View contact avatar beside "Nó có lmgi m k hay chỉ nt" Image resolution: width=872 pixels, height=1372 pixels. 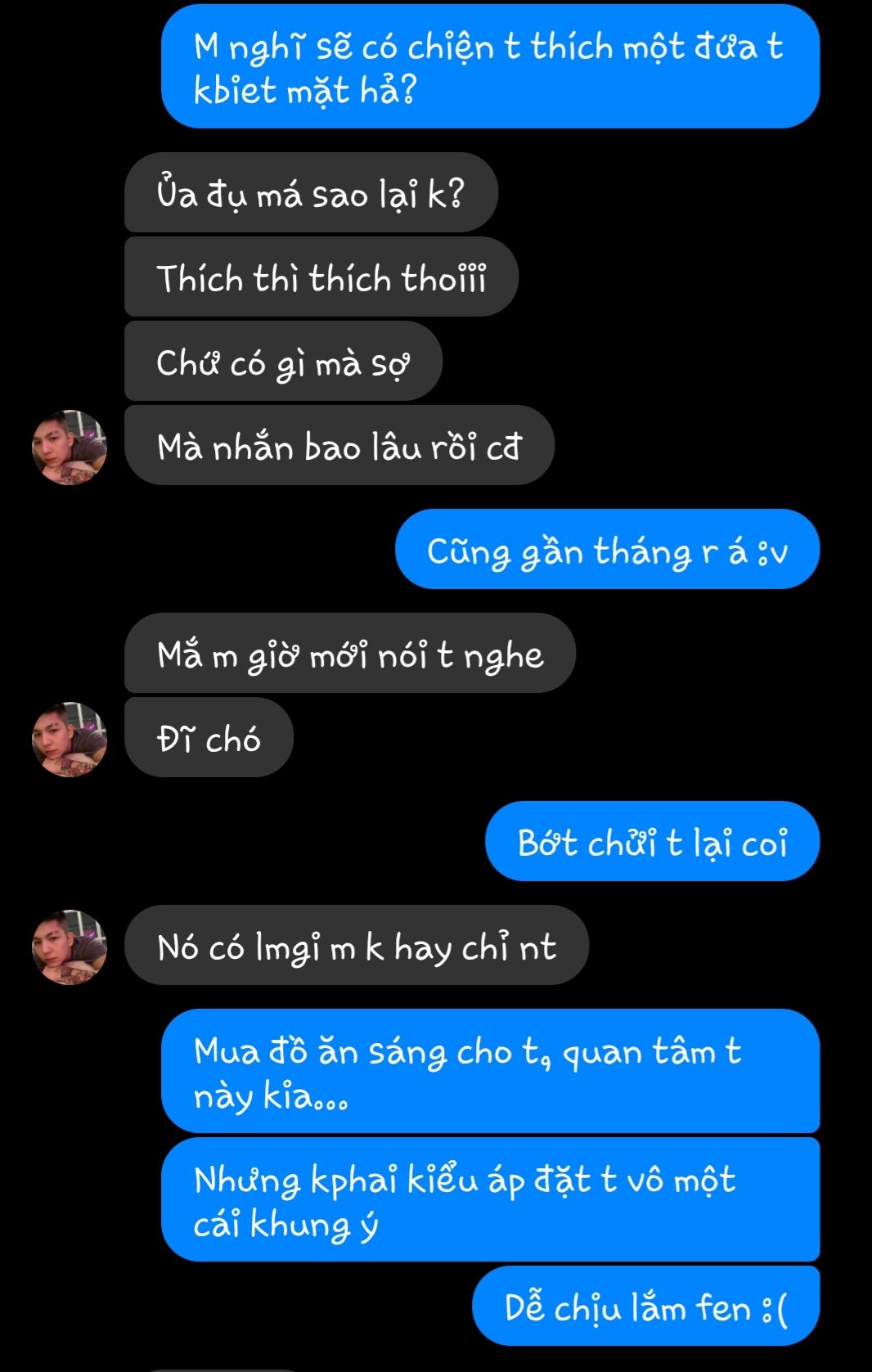70,947
